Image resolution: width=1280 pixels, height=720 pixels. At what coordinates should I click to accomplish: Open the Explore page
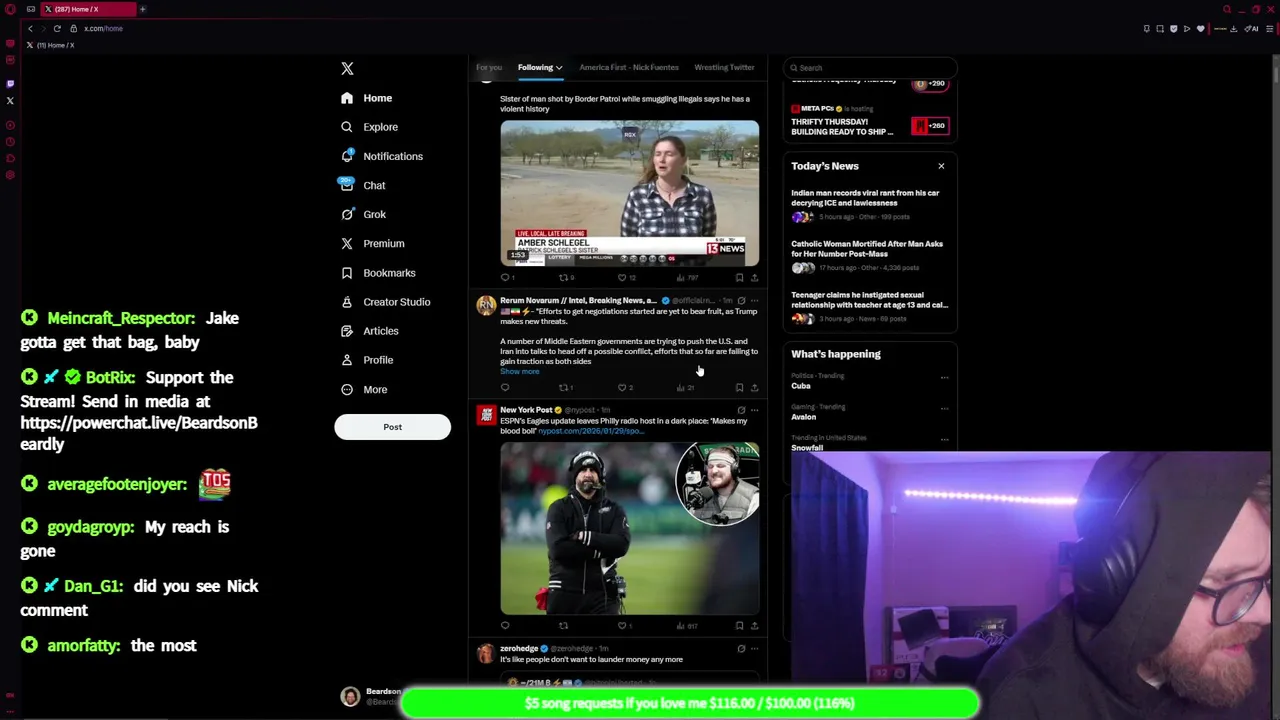point(380,127)
